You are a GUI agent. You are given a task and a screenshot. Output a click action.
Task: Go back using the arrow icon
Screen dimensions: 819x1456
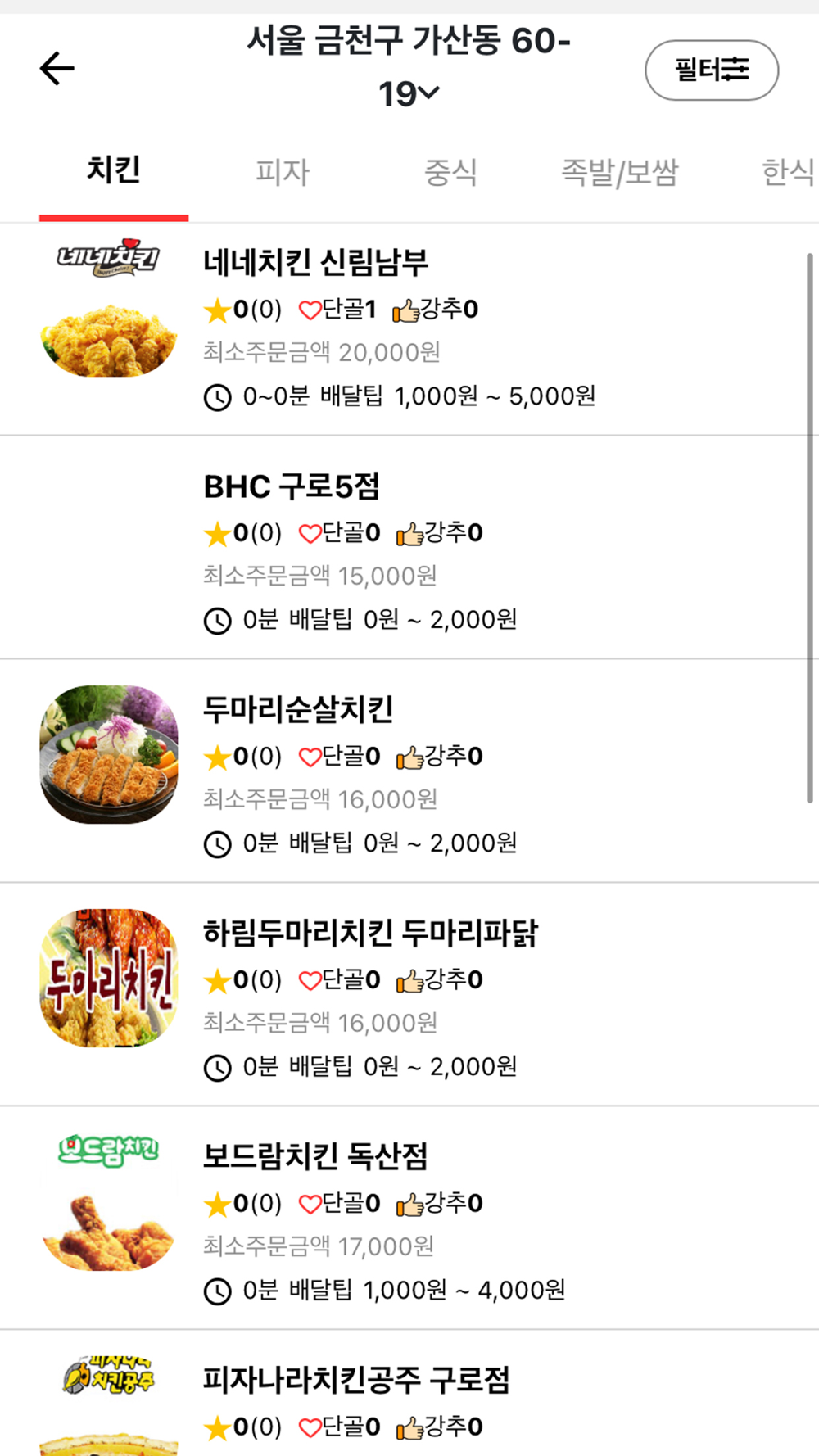coord(57,68)
